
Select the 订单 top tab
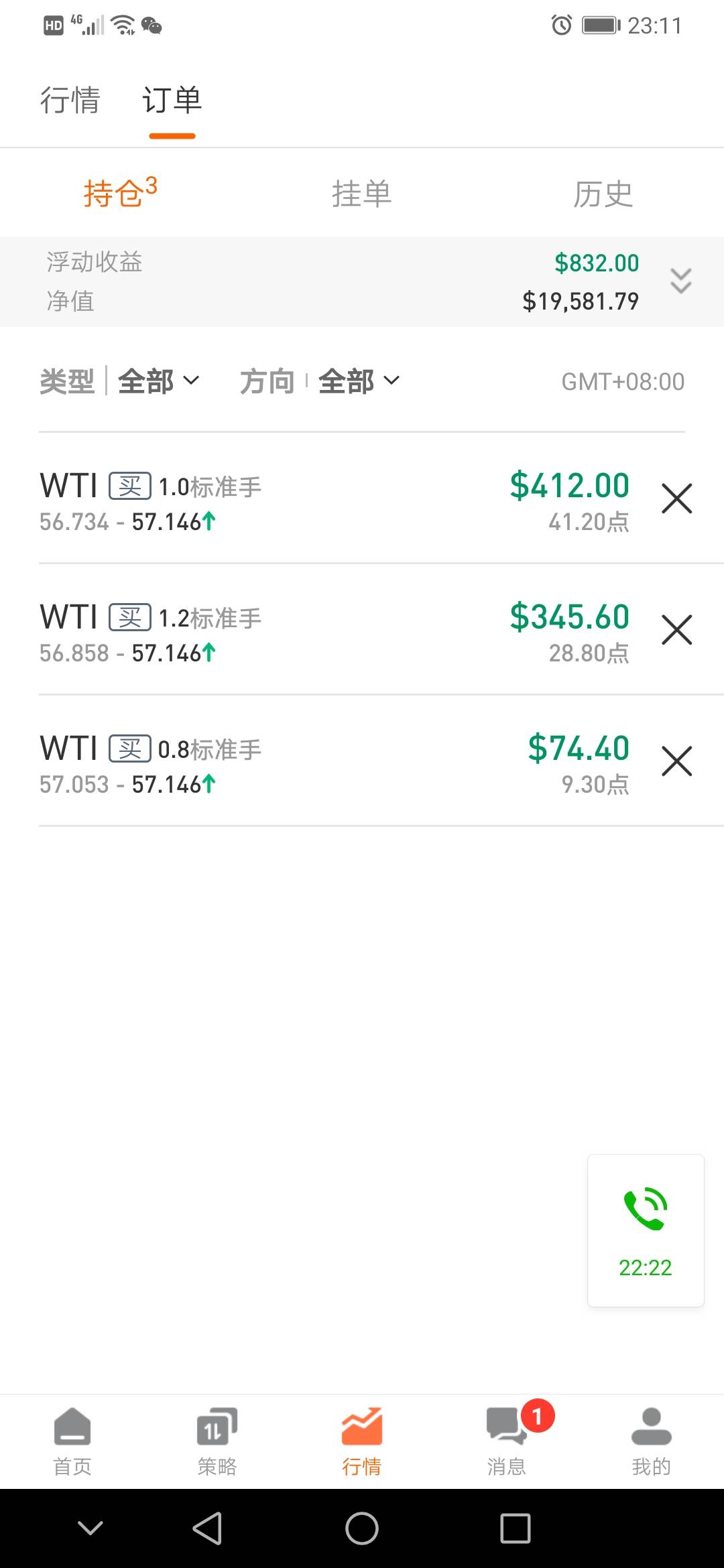pos(172,101)
